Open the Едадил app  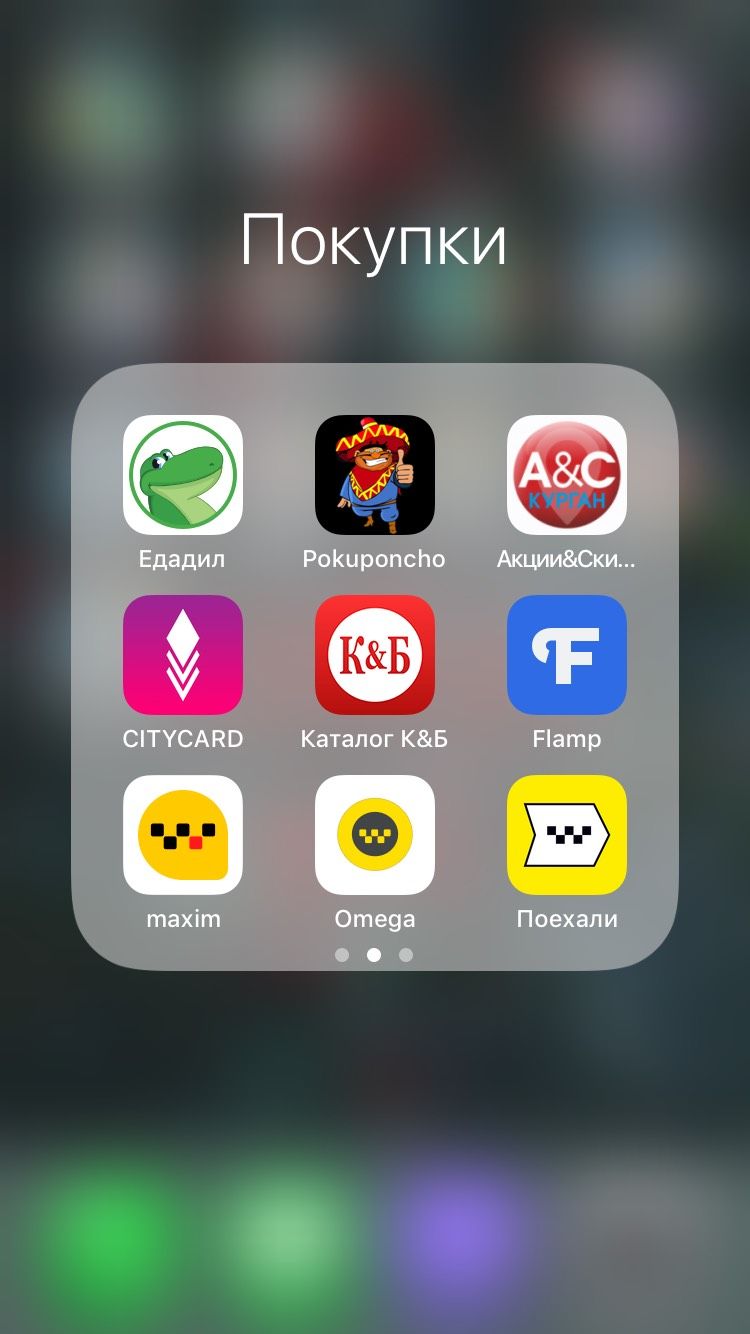click(x=183, y=475)
